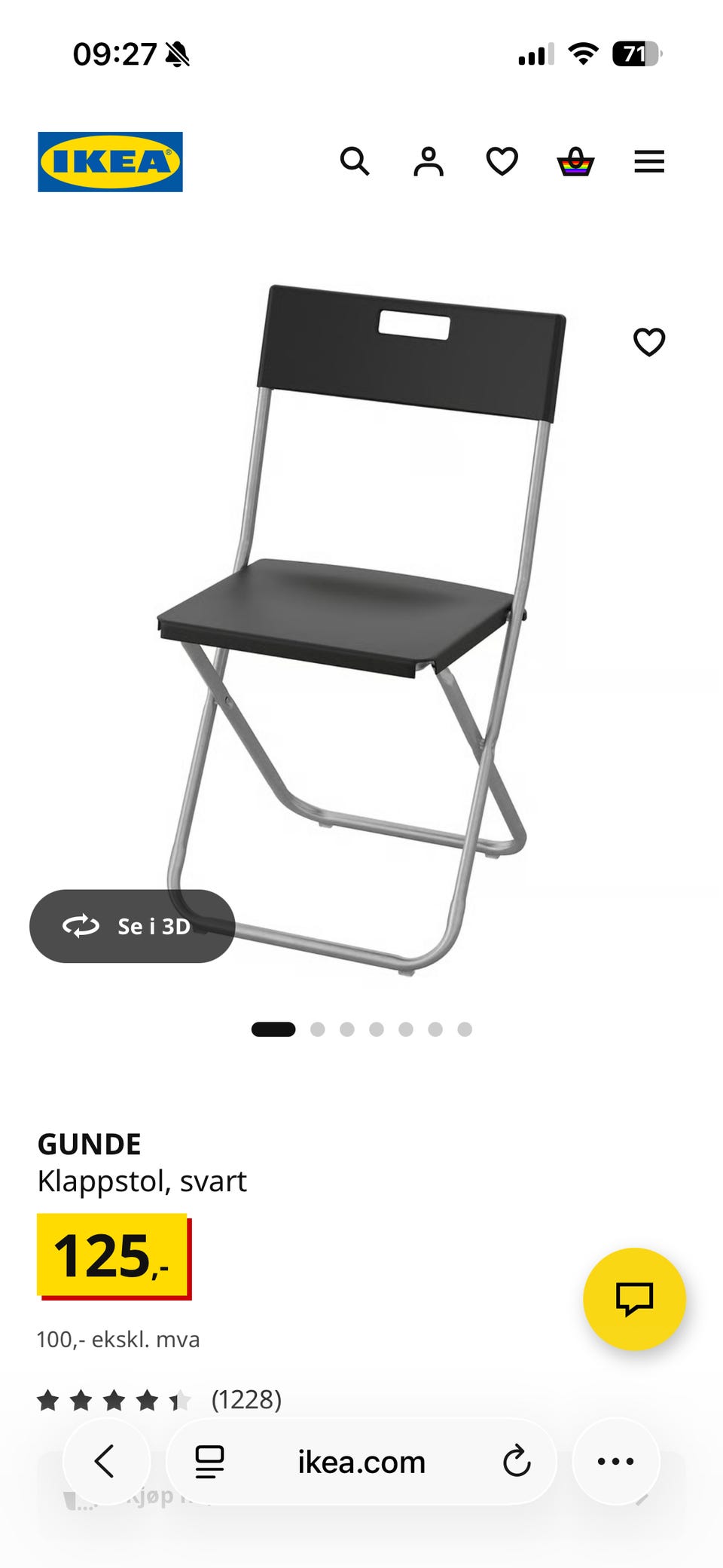Open the 1228 reviews rating

159,1400
